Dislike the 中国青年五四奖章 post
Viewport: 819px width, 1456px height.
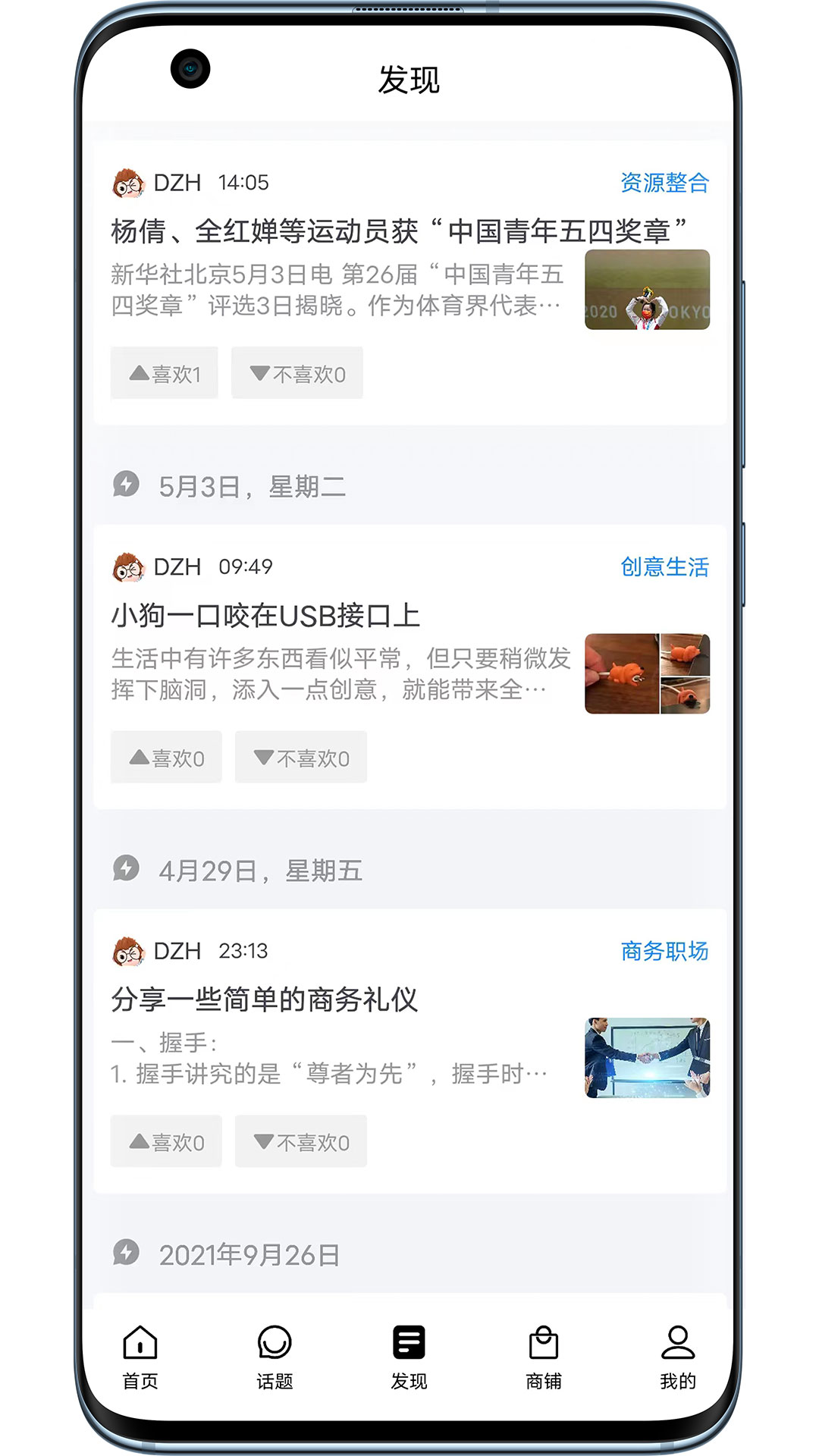pos(297,374)
